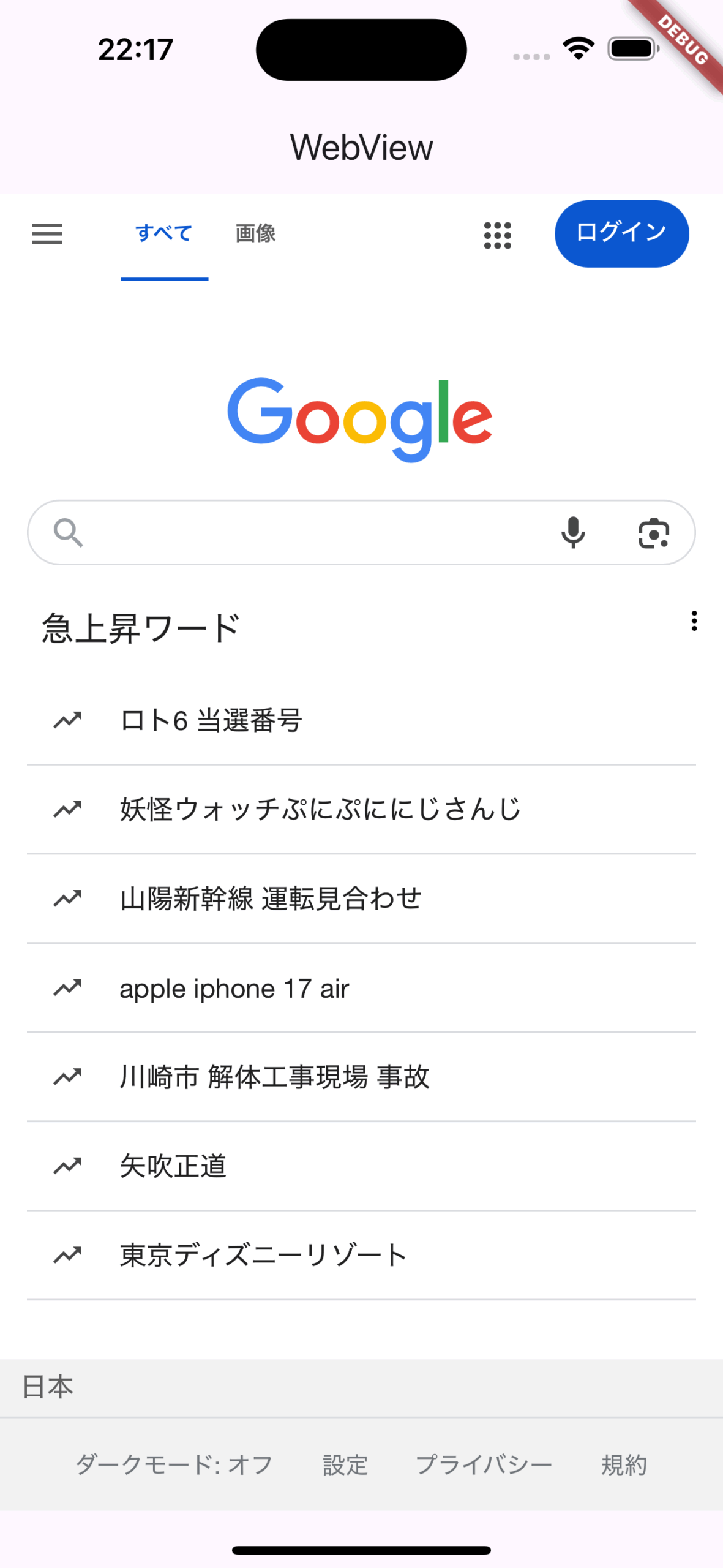Select 山陽新幹線 運転見合わせ trend
The height and width of the screenshot is (1568, 723).
[x=361, y=899]
